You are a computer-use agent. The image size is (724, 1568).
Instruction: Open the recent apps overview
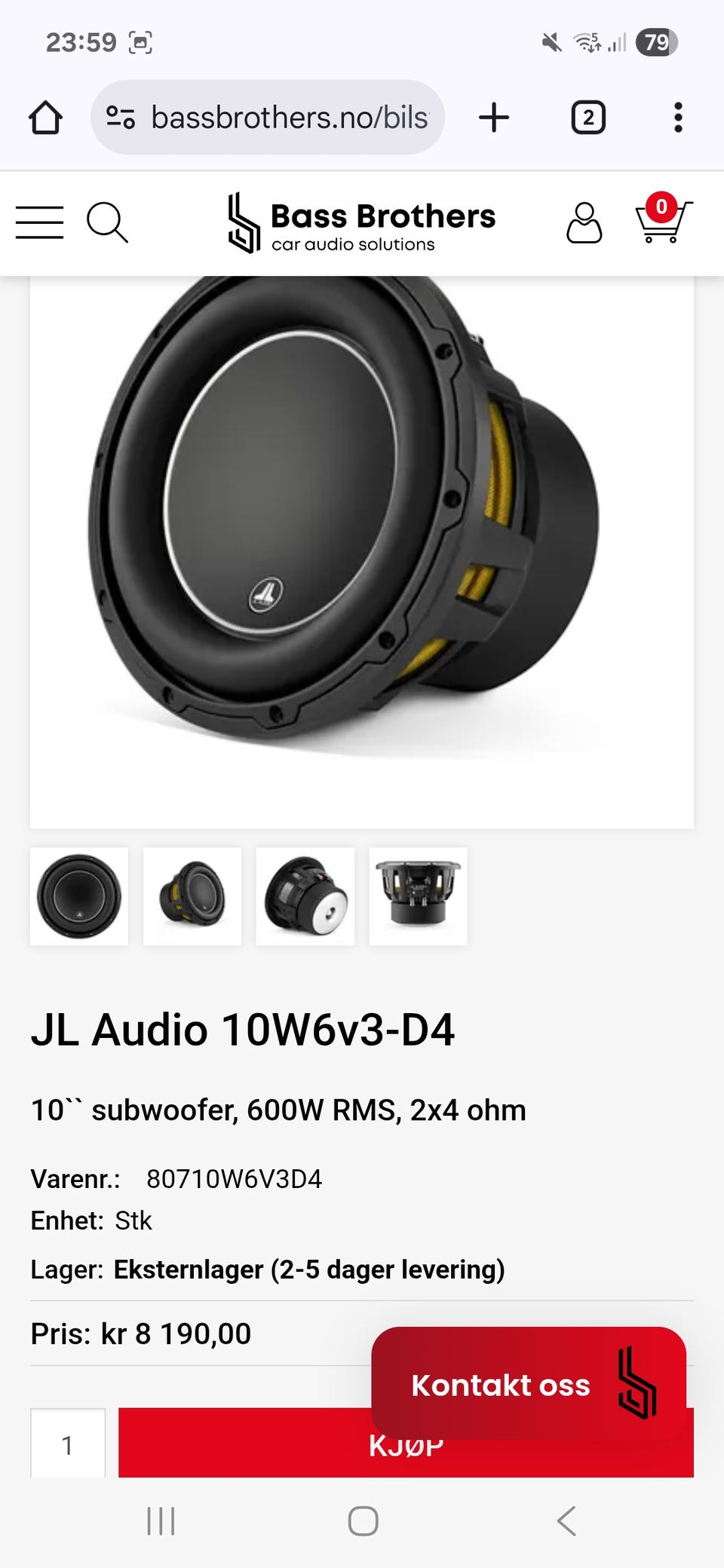(x=161, y=1521)
